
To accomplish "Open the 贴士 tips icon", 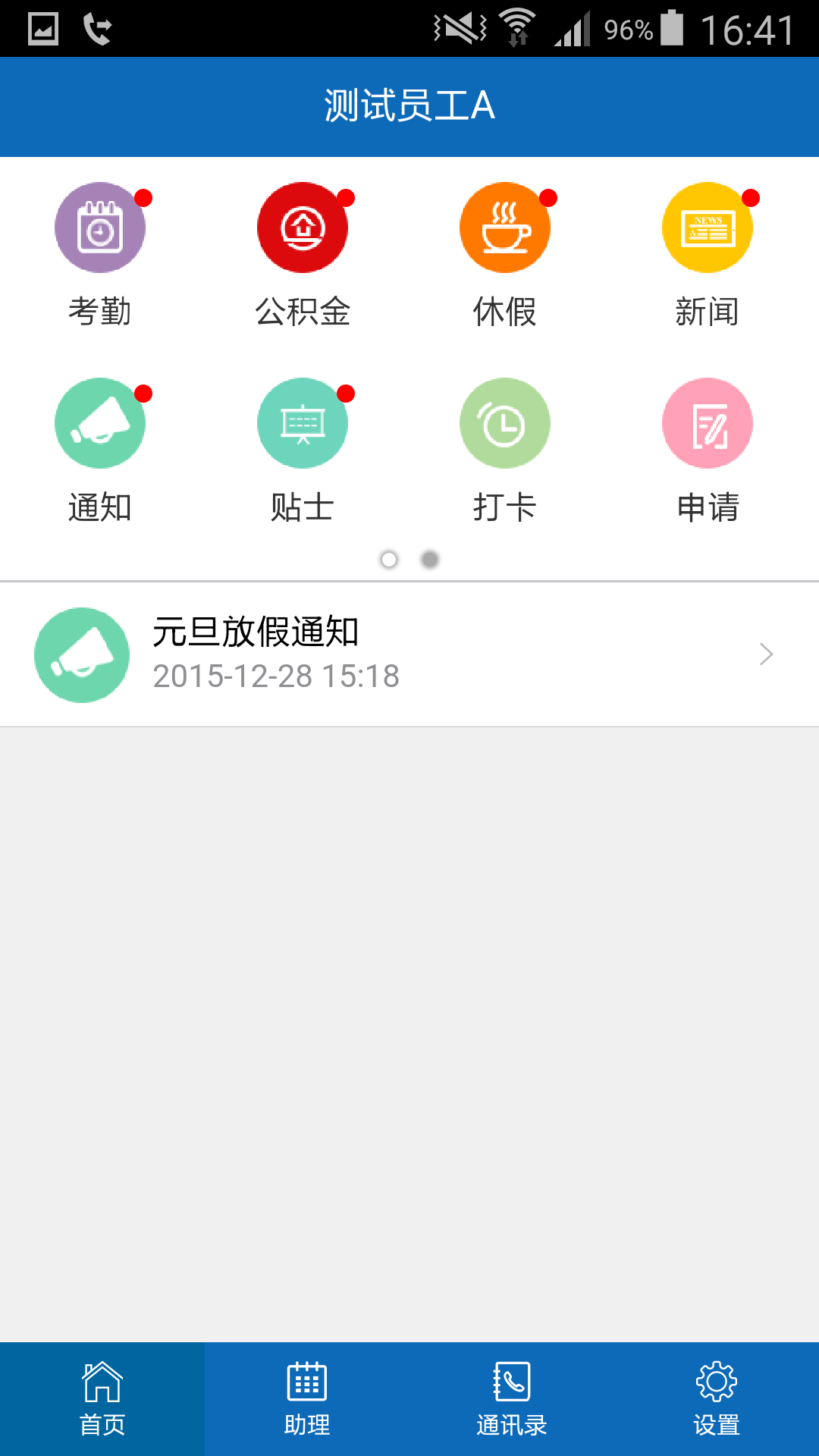I will pyautogui.click(x=303, y=423).
